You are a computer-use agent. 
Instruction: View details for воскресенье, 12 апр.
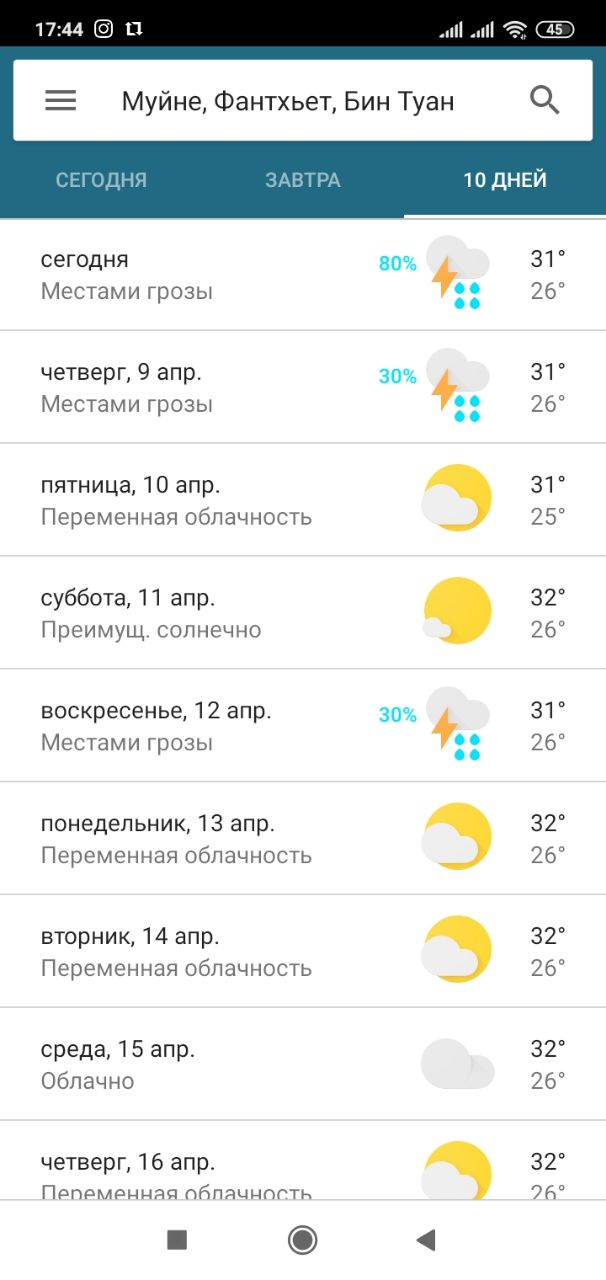coord(303,726)
